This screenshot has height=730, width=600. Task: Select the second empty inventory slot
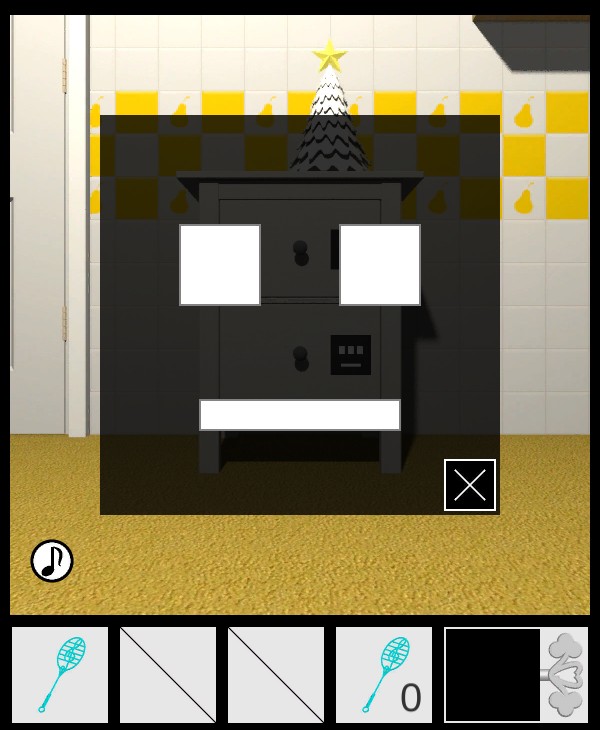pos(168,675)
